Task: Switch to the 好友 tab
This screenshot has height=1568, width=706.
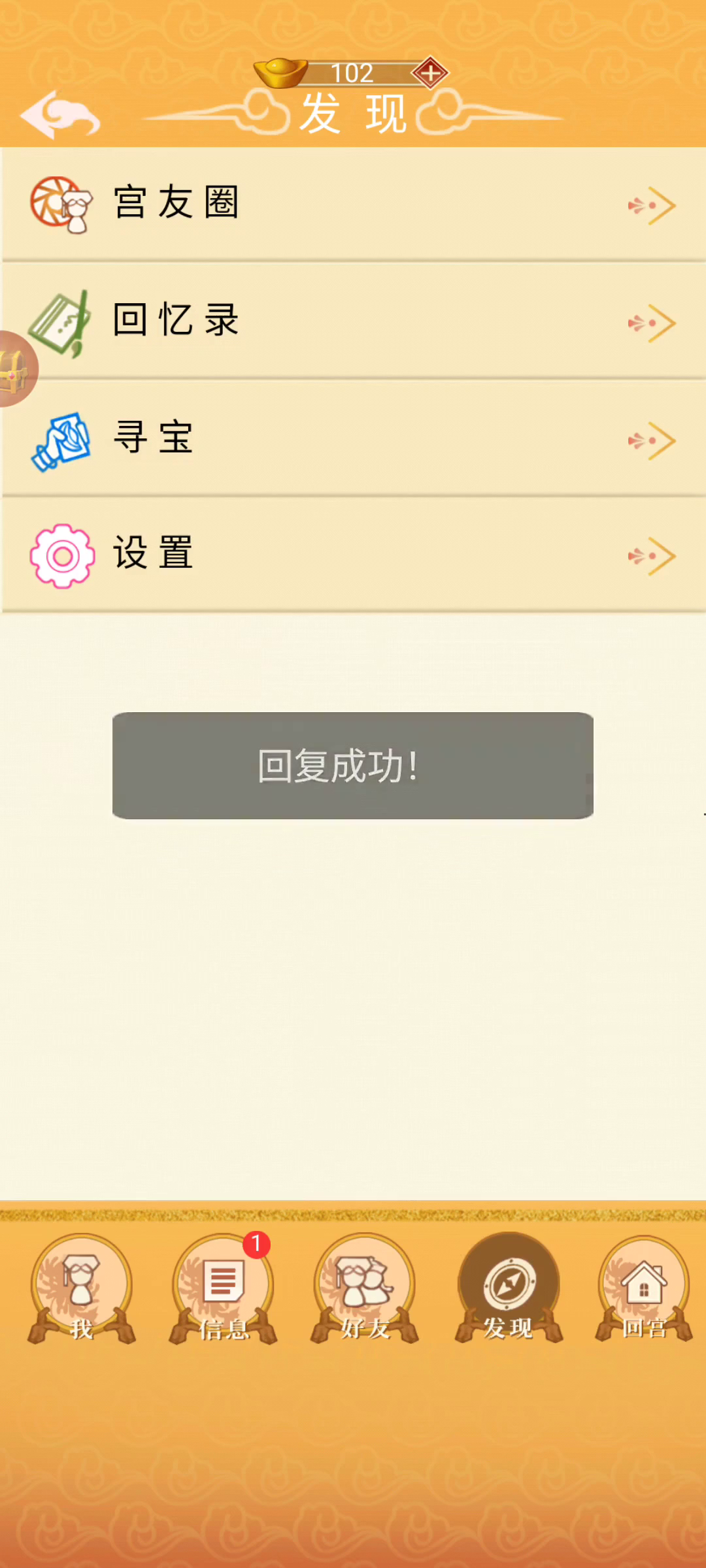Action: [365, 1287]
